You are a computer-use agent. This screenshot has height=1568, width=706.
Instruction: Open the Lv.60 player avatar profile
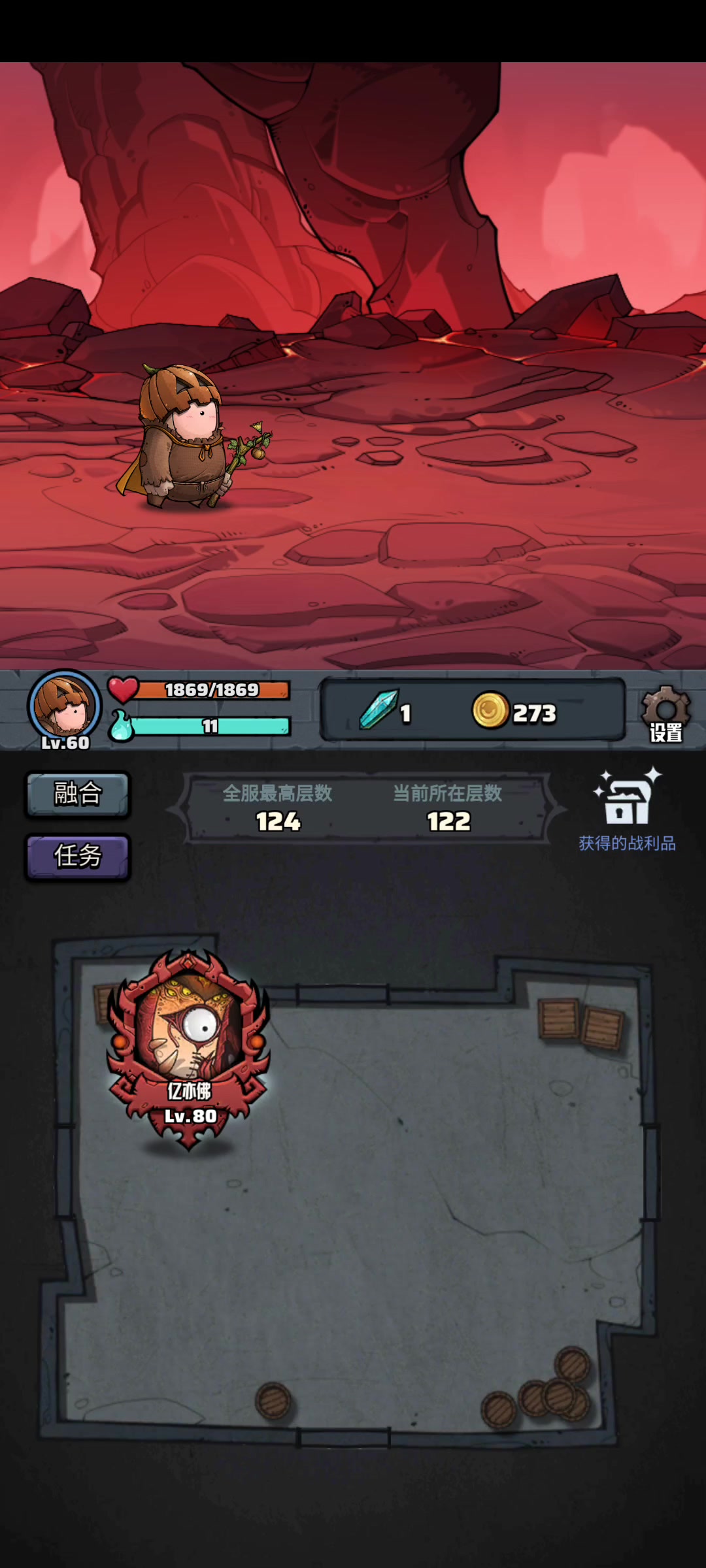point(64,708)
